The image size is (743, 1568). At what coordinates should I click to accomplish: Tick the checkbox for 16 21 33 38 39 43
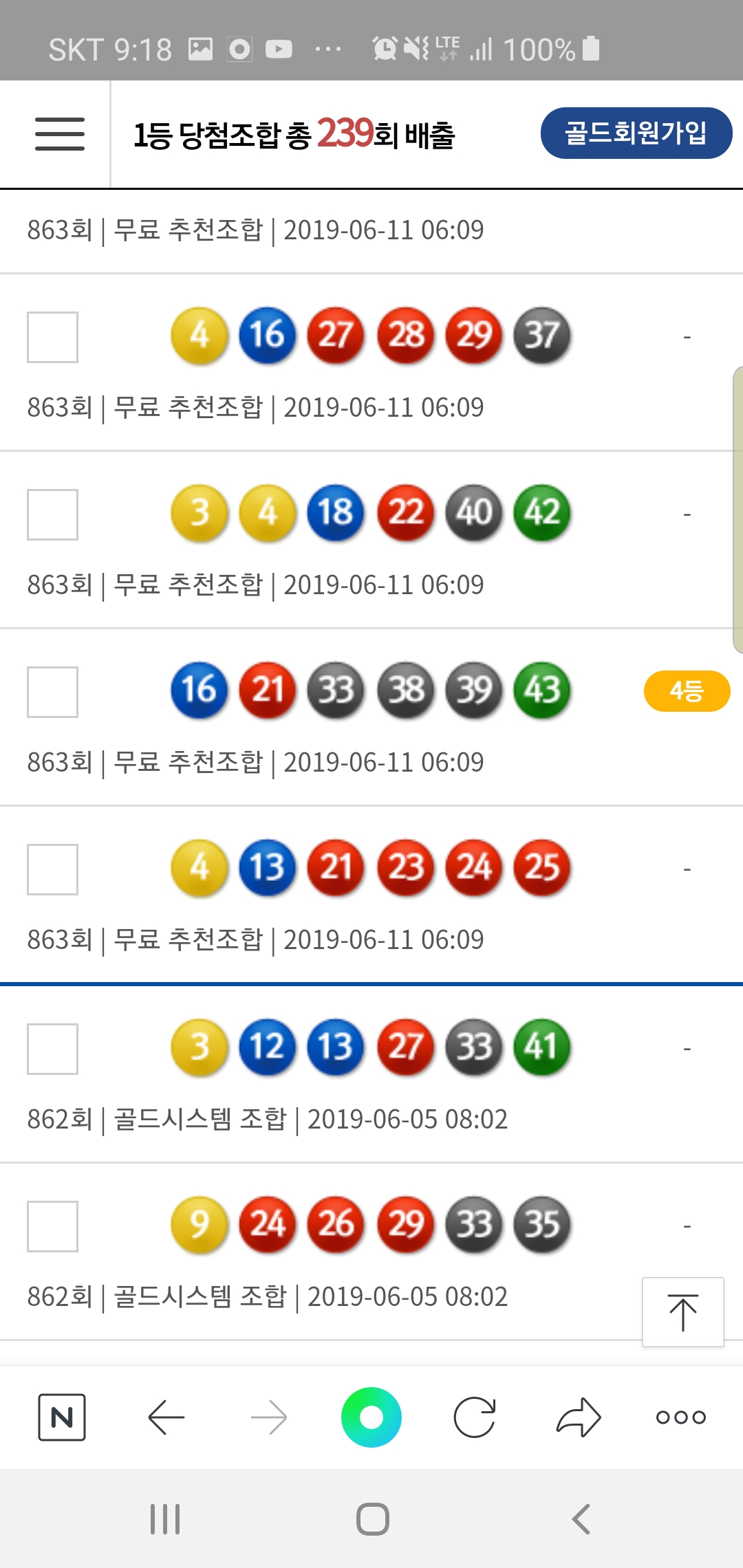[x=52, y=692]
